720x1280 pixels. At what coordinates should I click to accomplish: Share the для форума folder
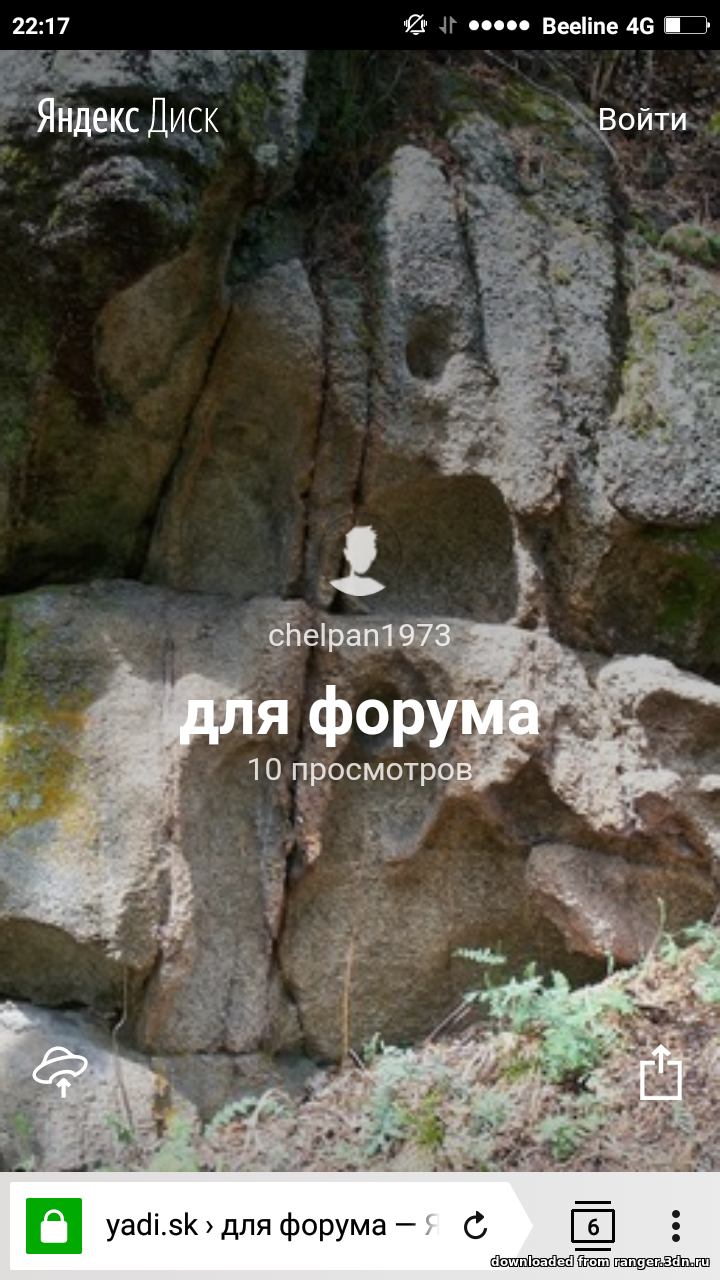[661, 1072]
